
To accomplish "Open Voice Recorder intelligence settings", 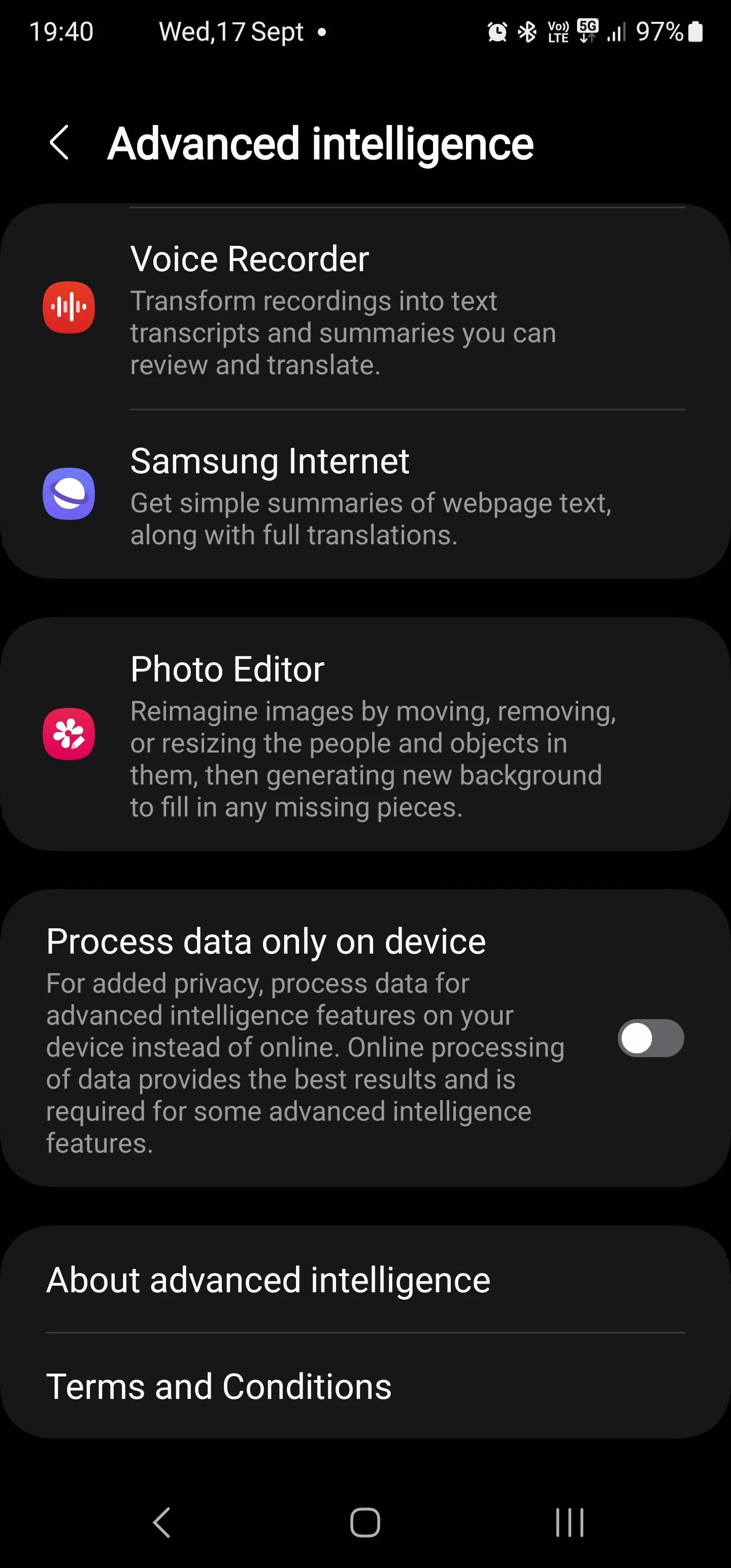I will click(x=365, y=309).
